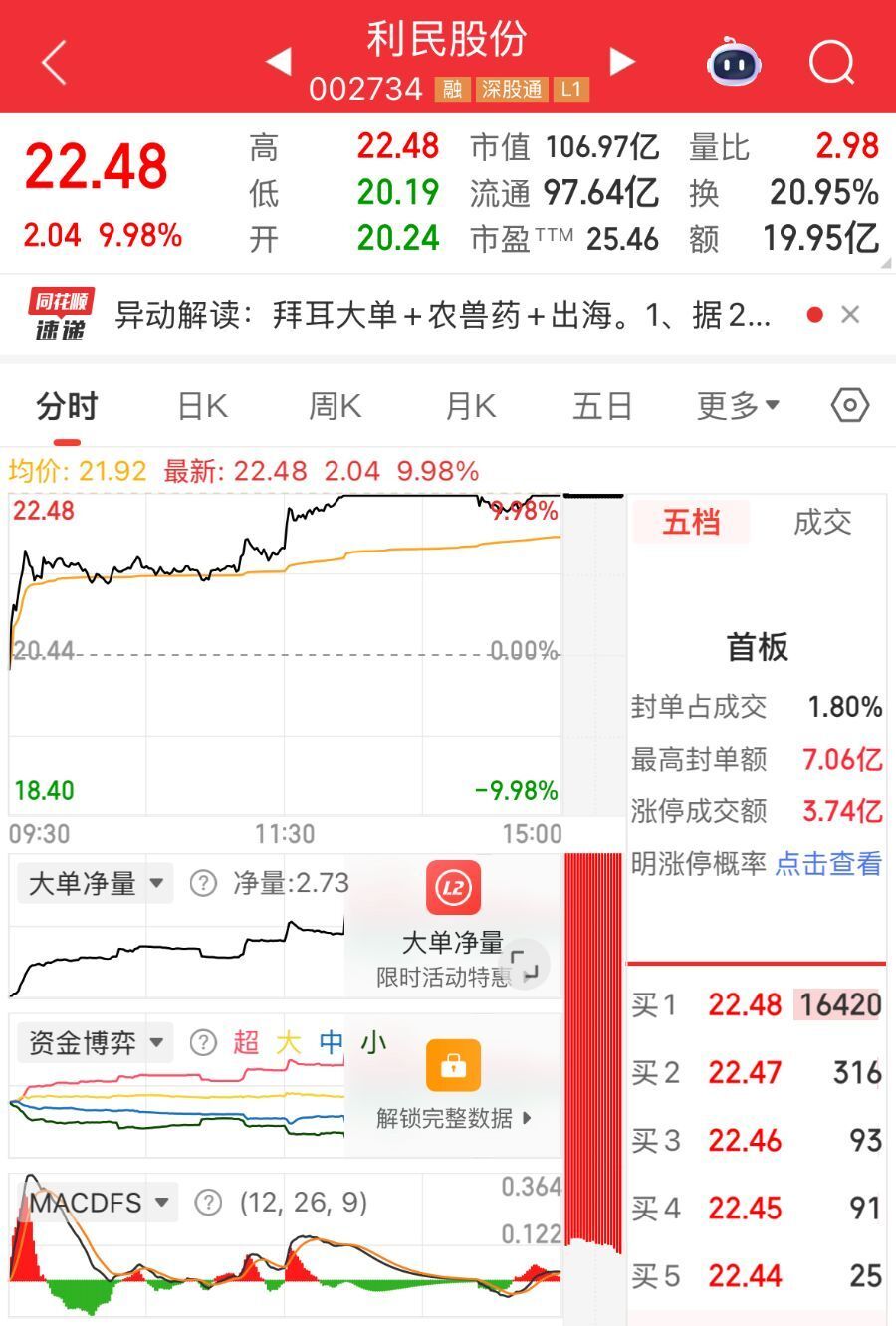This screenshot has width=896, height=1326.
Task: Dismiss the 异动解读 banner with the X
Action: point(851,314)
